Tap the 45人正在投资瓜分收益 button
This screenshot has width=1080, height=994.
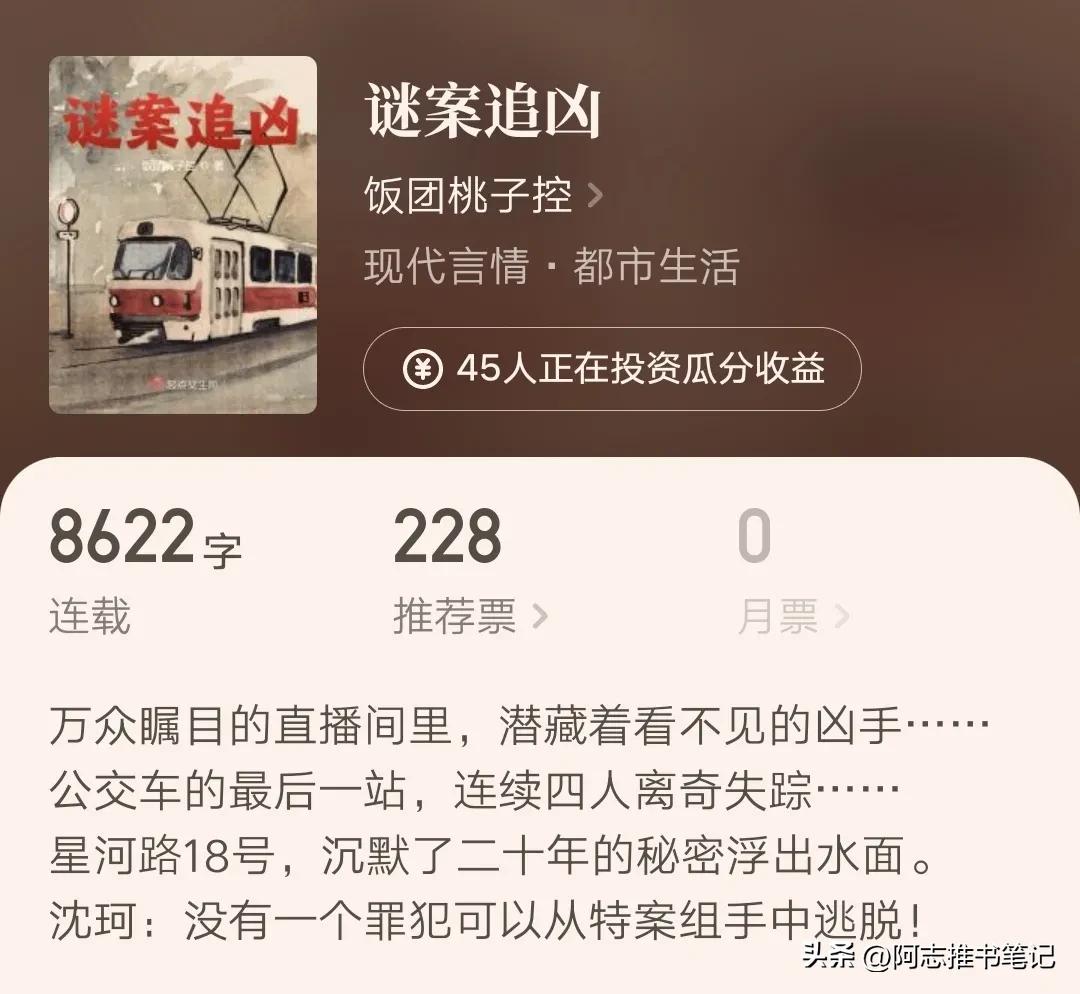pyautogui.click(x=612, y=369)
